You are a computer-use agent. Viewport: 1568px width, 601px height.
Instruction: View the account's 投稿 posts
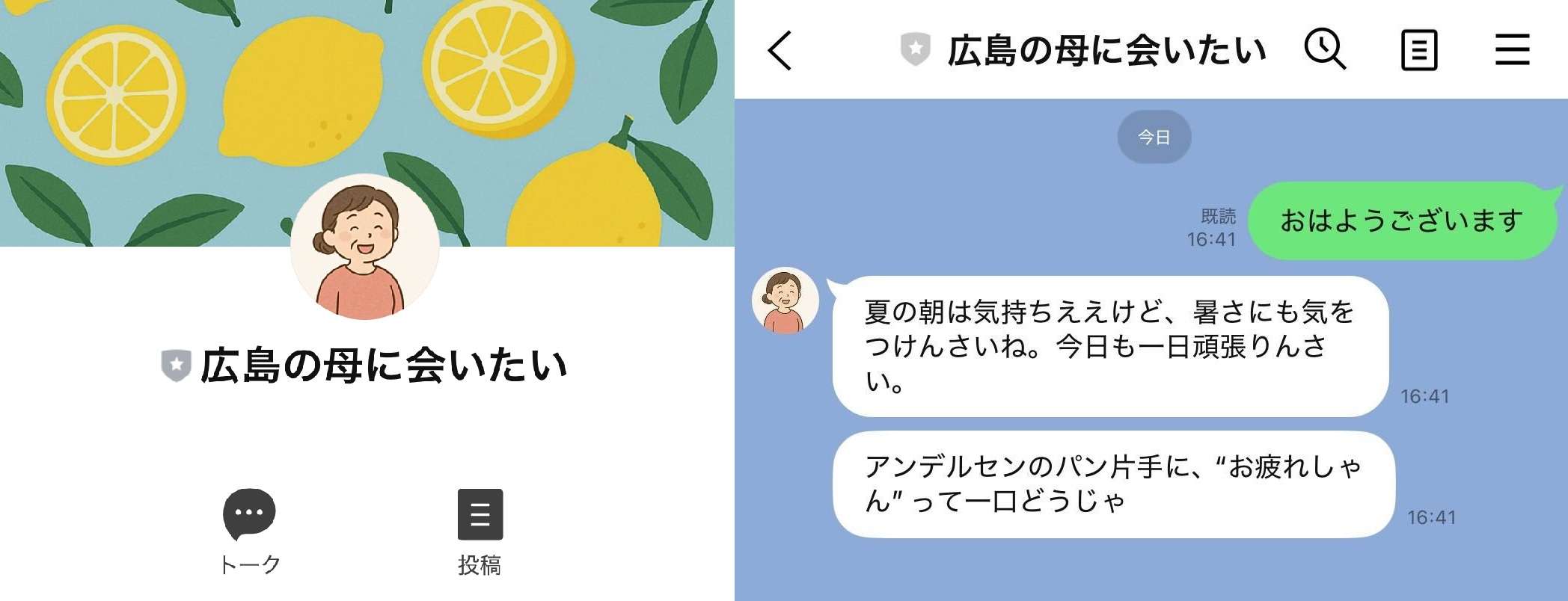coord(480,531)
